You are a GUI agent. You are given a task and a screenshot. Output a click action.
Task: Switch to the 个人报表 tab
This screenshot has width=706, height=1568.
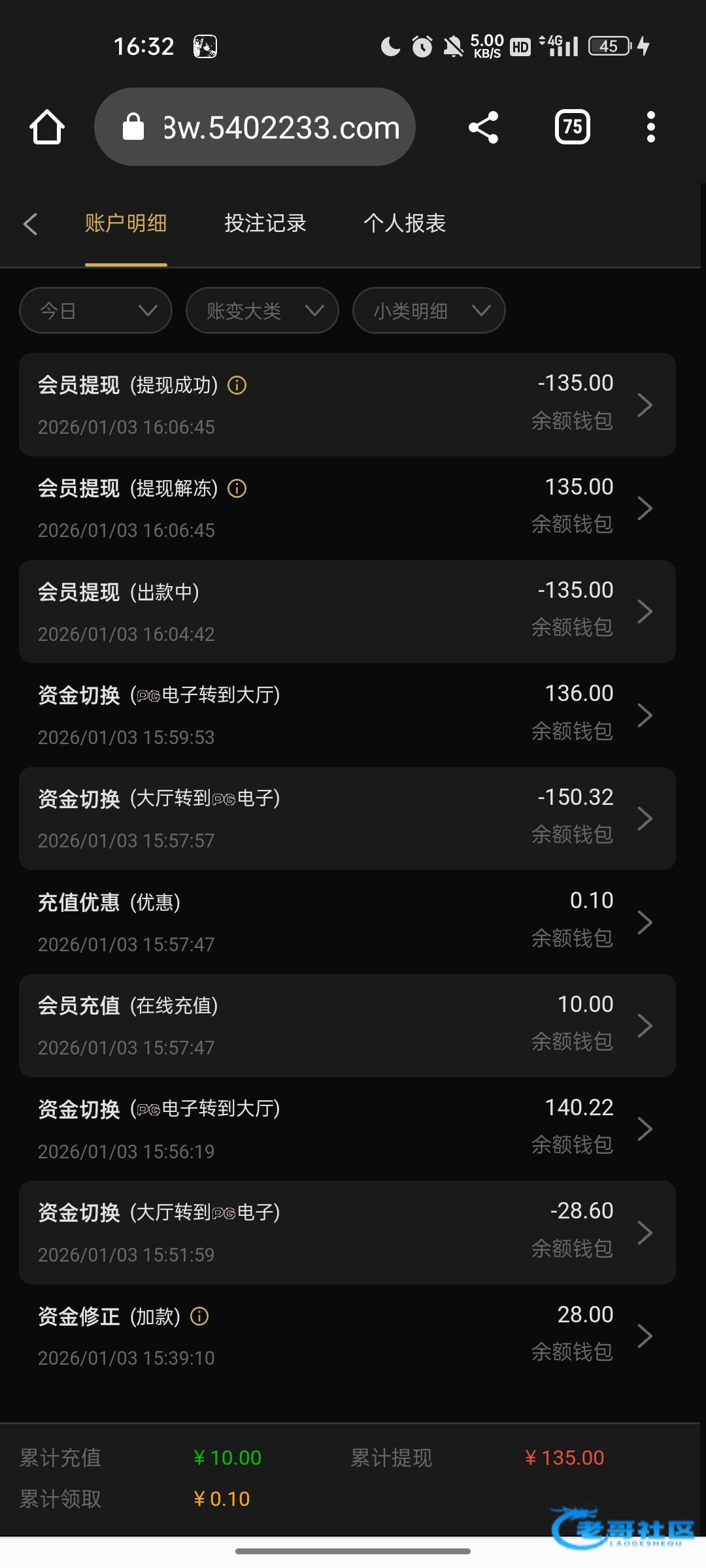tap(404, 223)
